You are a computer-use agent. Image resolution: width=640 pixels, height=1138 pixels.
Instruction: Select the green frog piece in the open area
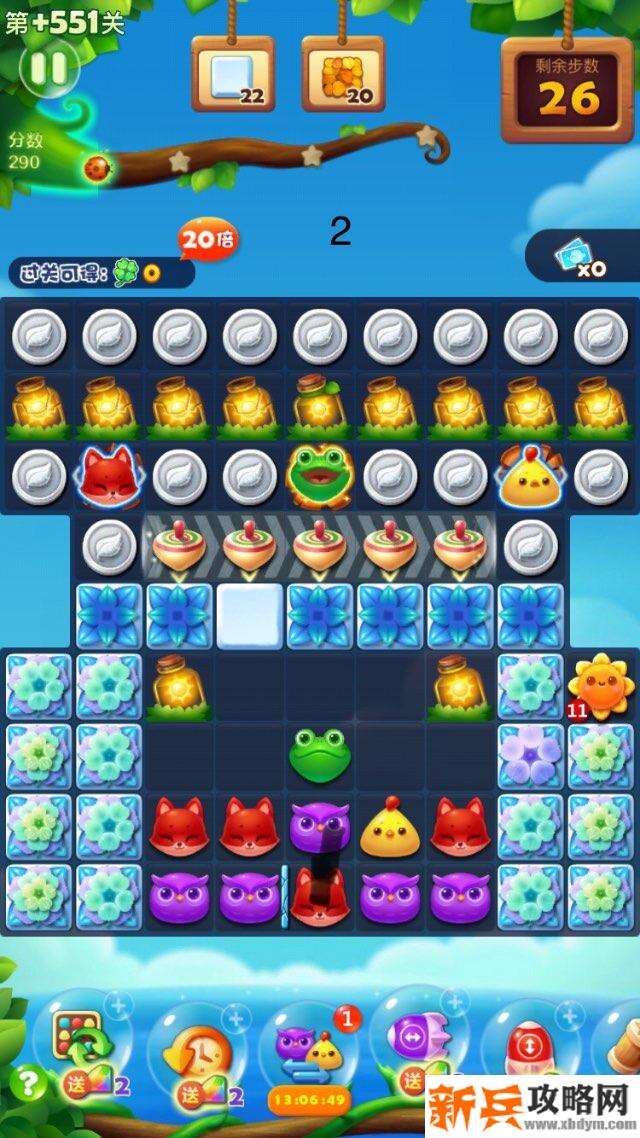pyautogui.click(x=320, y=757)
